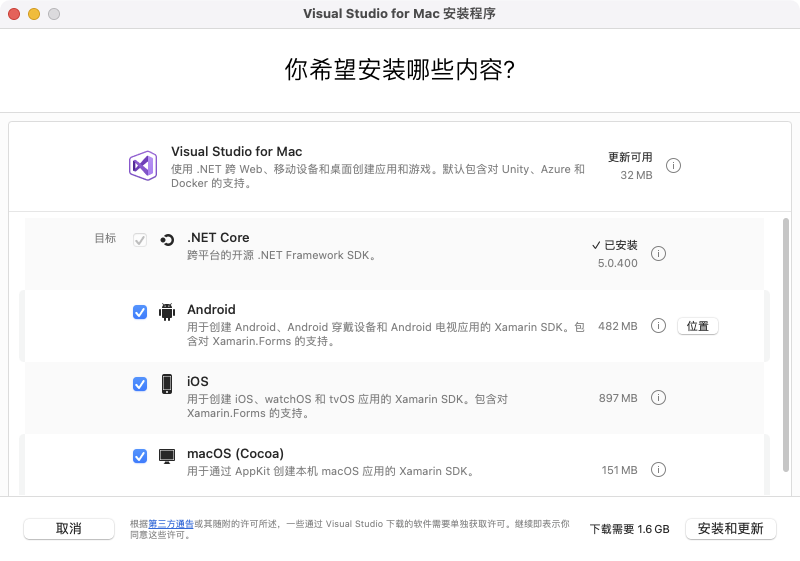Open the 第三方通告 link
800x561 pixels.
[170, 524]
